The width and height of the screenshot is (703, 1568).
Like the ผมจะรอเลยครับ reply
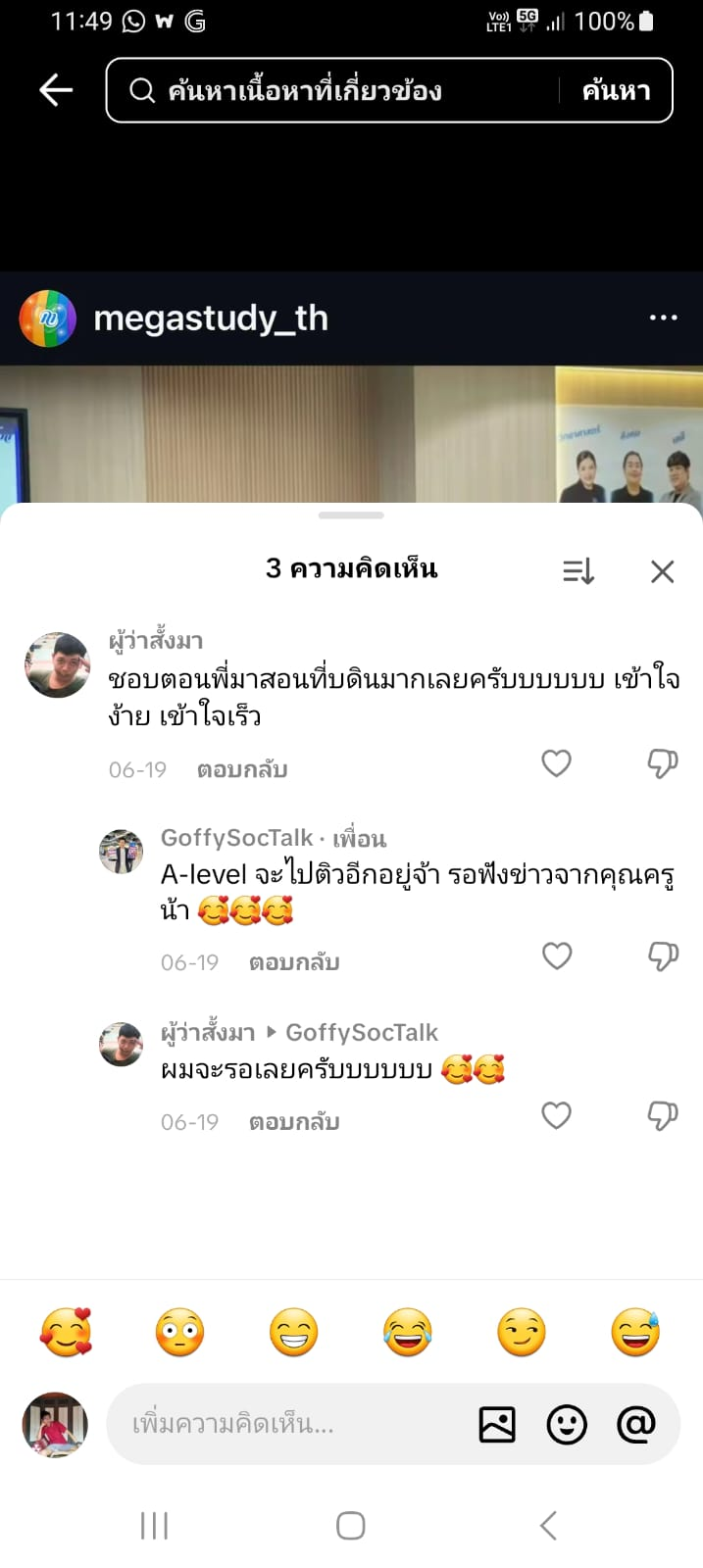coord(556,1115)
